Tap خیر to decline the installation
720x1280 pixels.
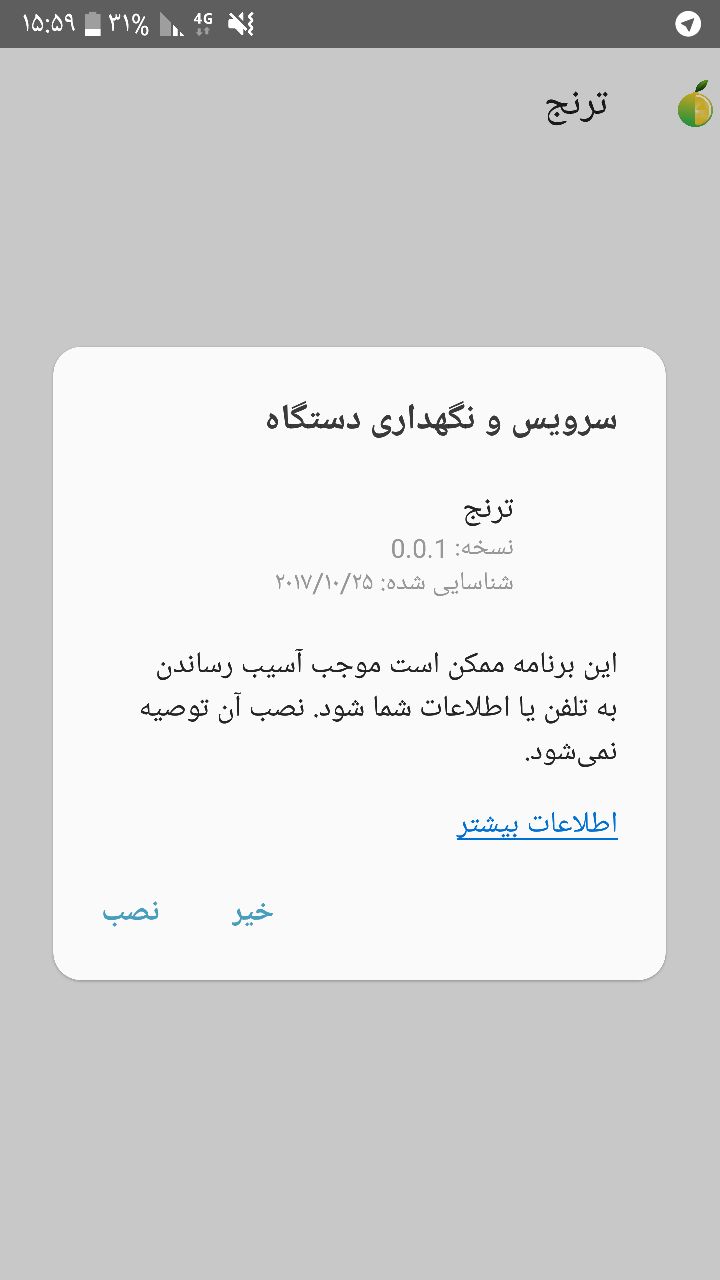tap(253, 912)
